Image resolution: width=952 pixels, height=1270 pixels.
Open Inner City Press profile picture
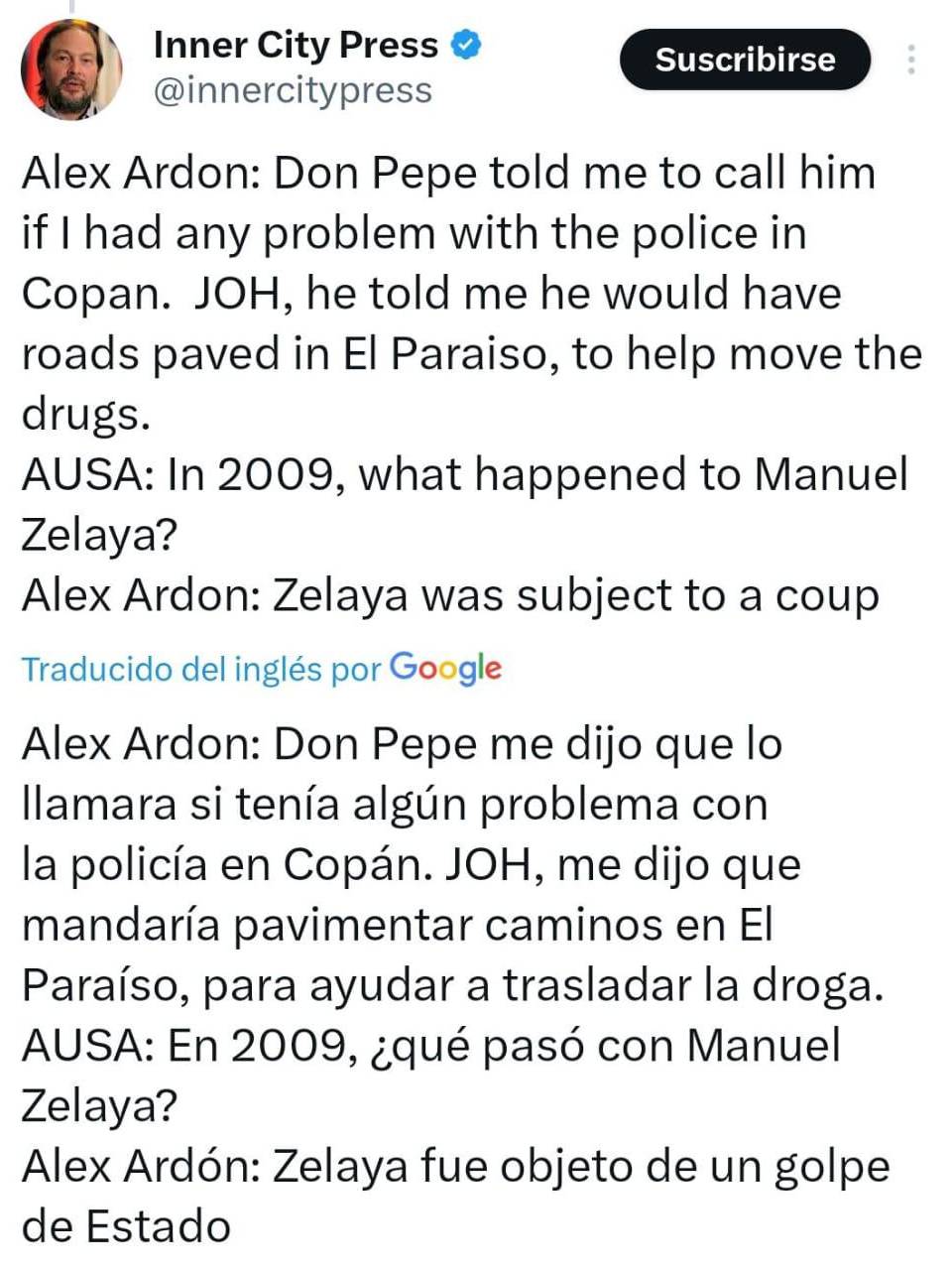[70, 68]
